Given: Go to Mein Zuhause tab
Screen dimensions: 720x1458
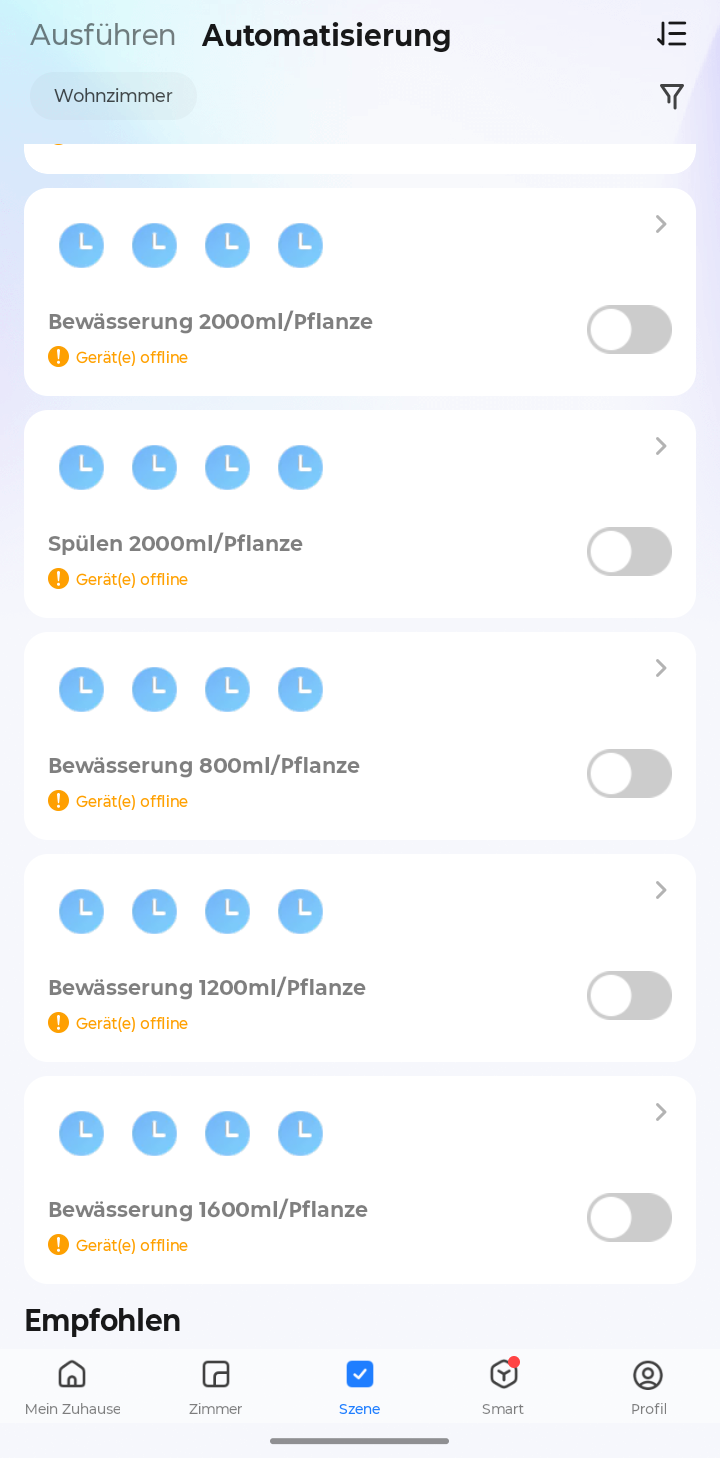Looking at the screenshot, I should coord(72,1387).
